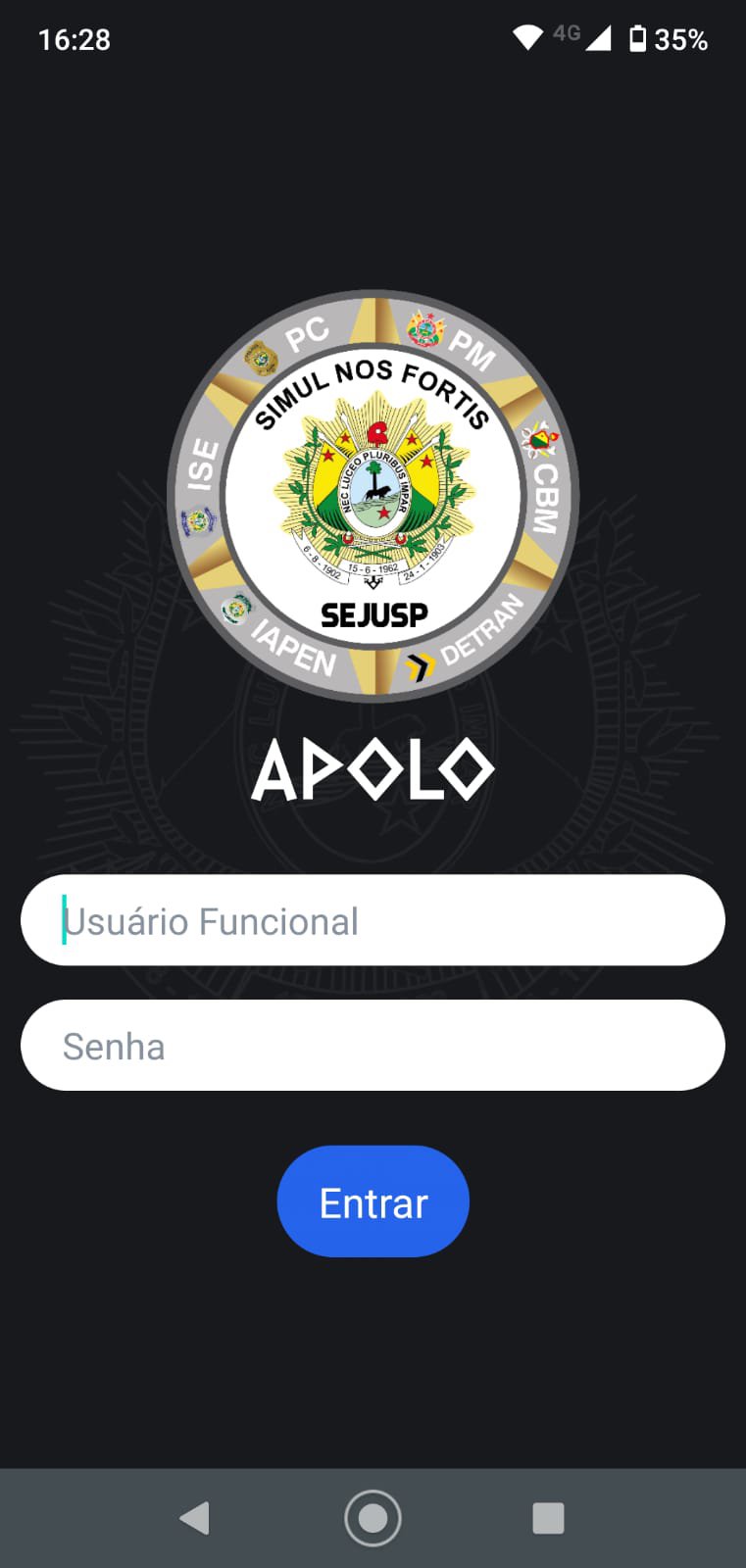Screen dimensions: 746x1568
Task: Click the 16:28 clock in the status bar
Action: pos(74,39)
